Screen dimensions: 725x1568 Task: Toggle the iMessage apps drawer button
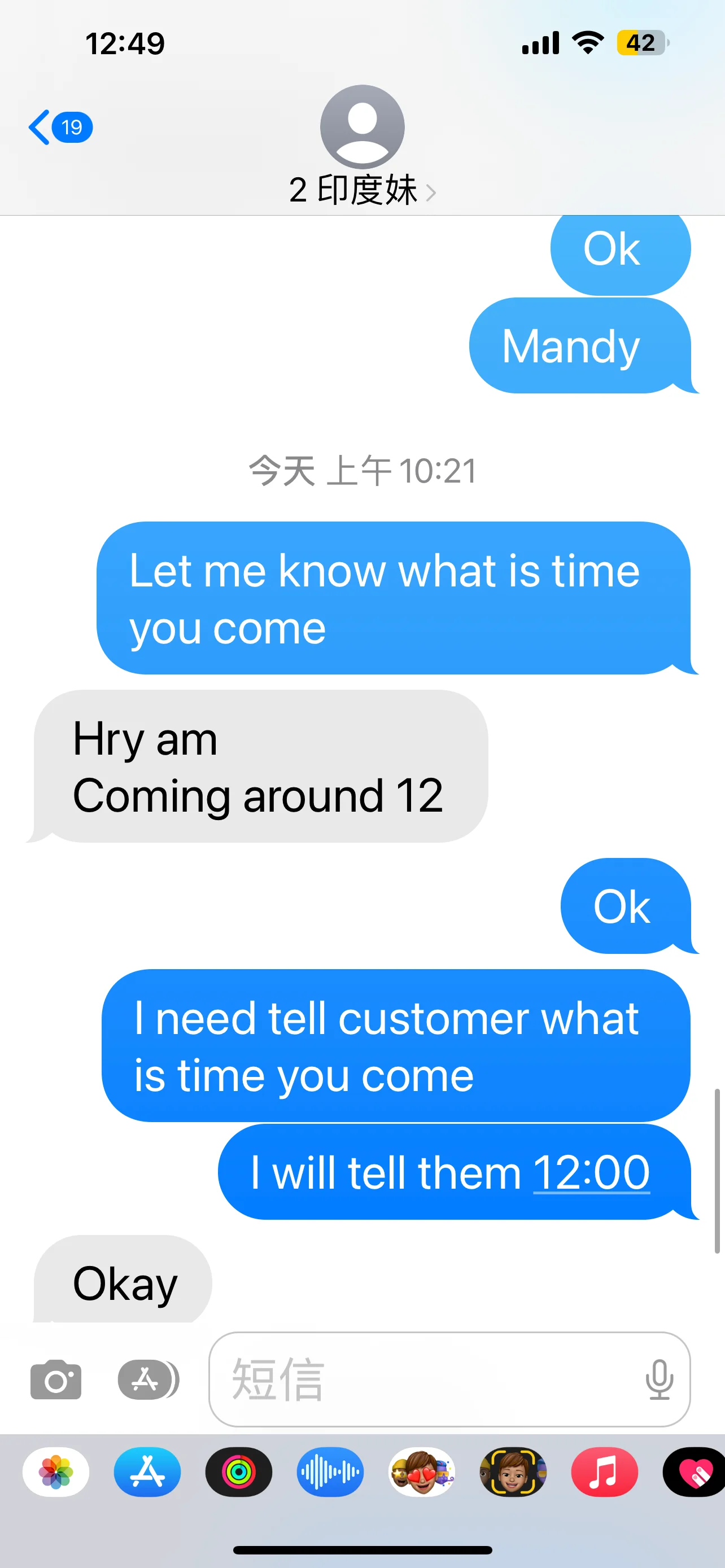(148, 1379)
